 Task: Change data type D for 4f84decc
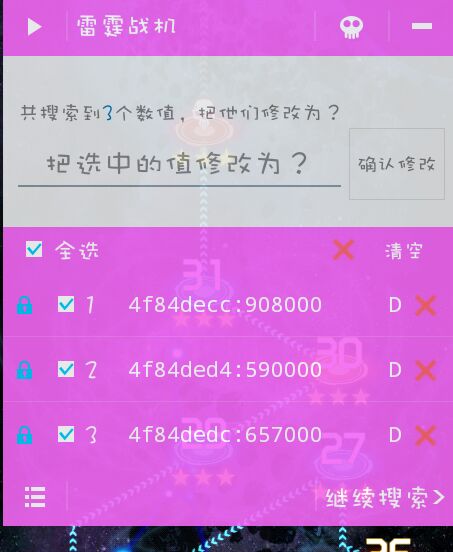coord(395,305)
